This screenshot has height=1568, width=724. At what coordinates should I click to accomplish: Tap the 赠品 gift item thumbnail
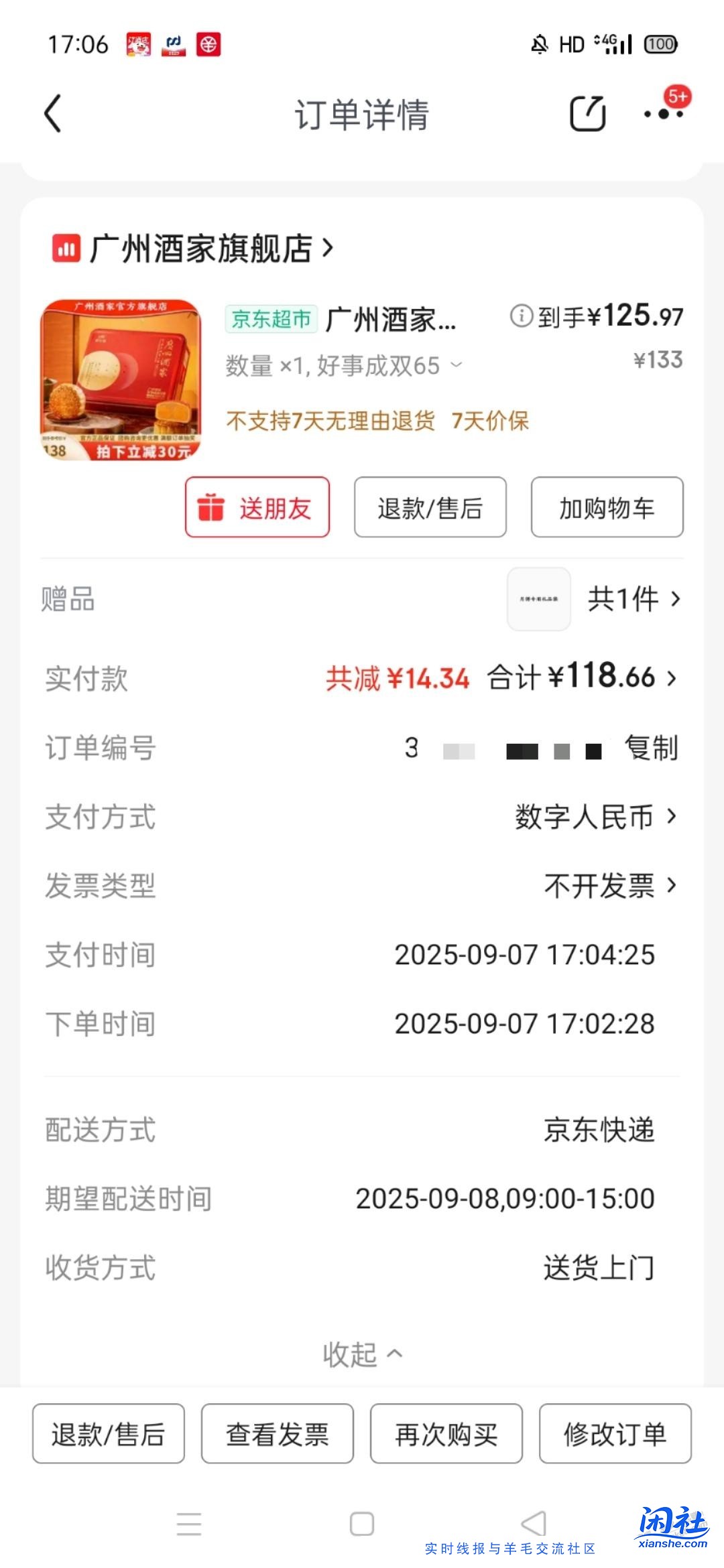click(538, 598)
